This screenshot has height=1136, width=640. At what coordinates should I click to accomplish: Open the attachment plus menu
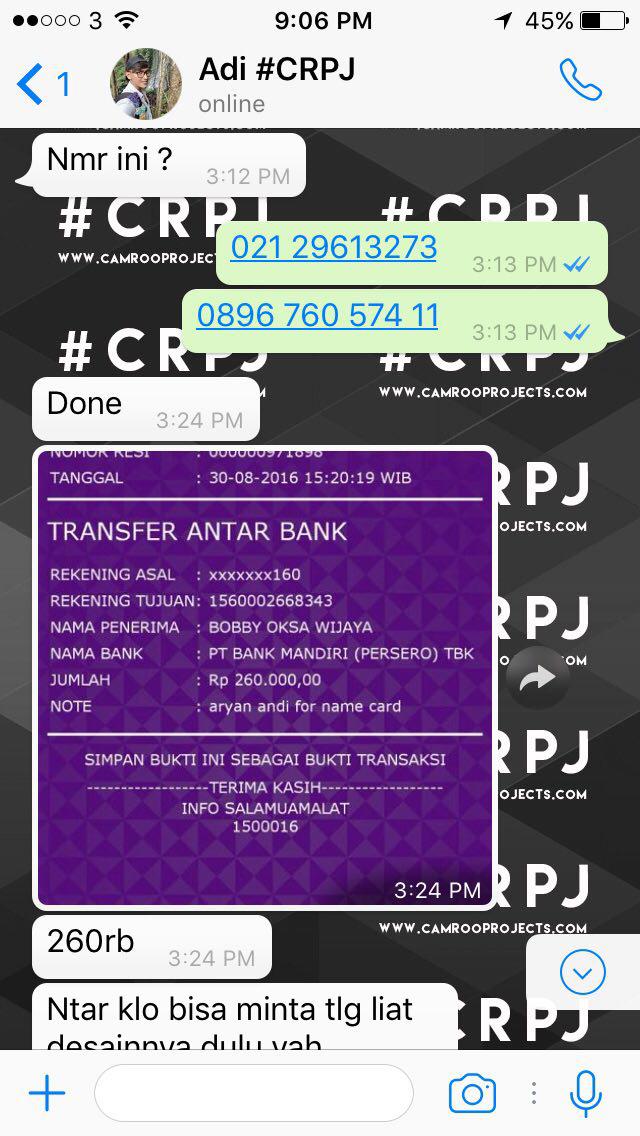tap(47, 1093)
